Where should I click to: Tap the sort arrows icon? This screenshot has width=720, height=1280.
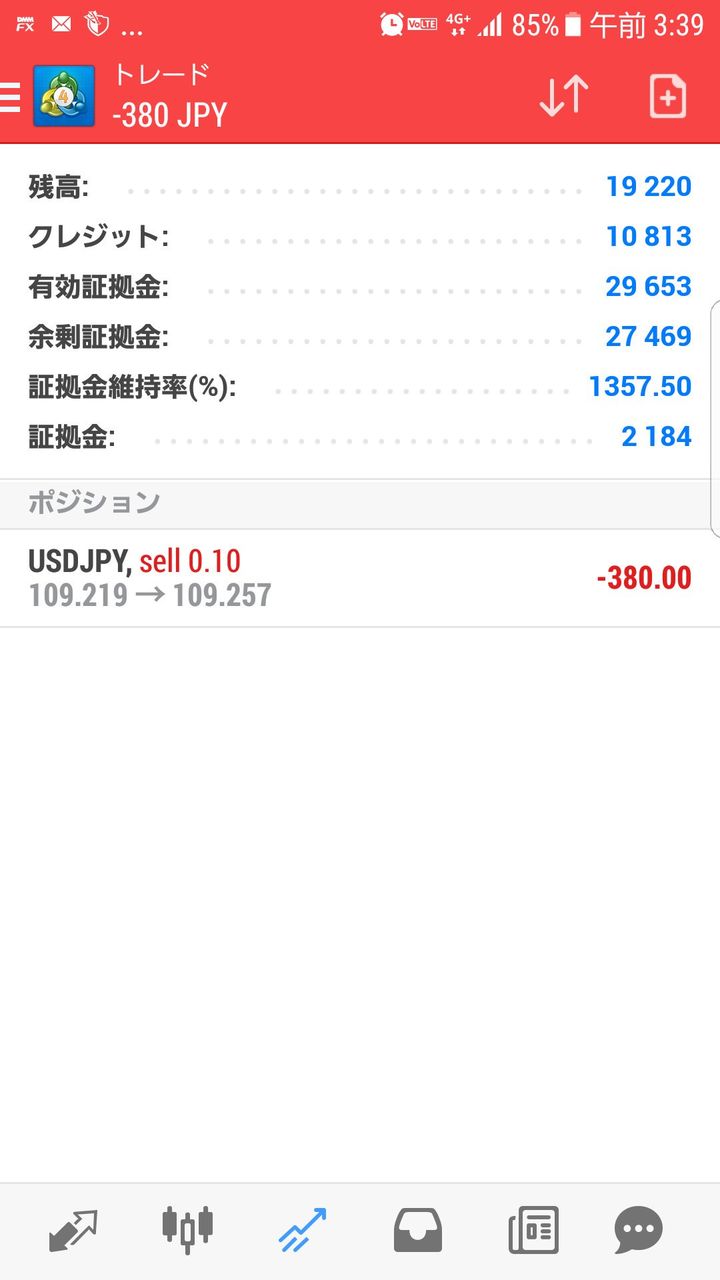point(563,97)
